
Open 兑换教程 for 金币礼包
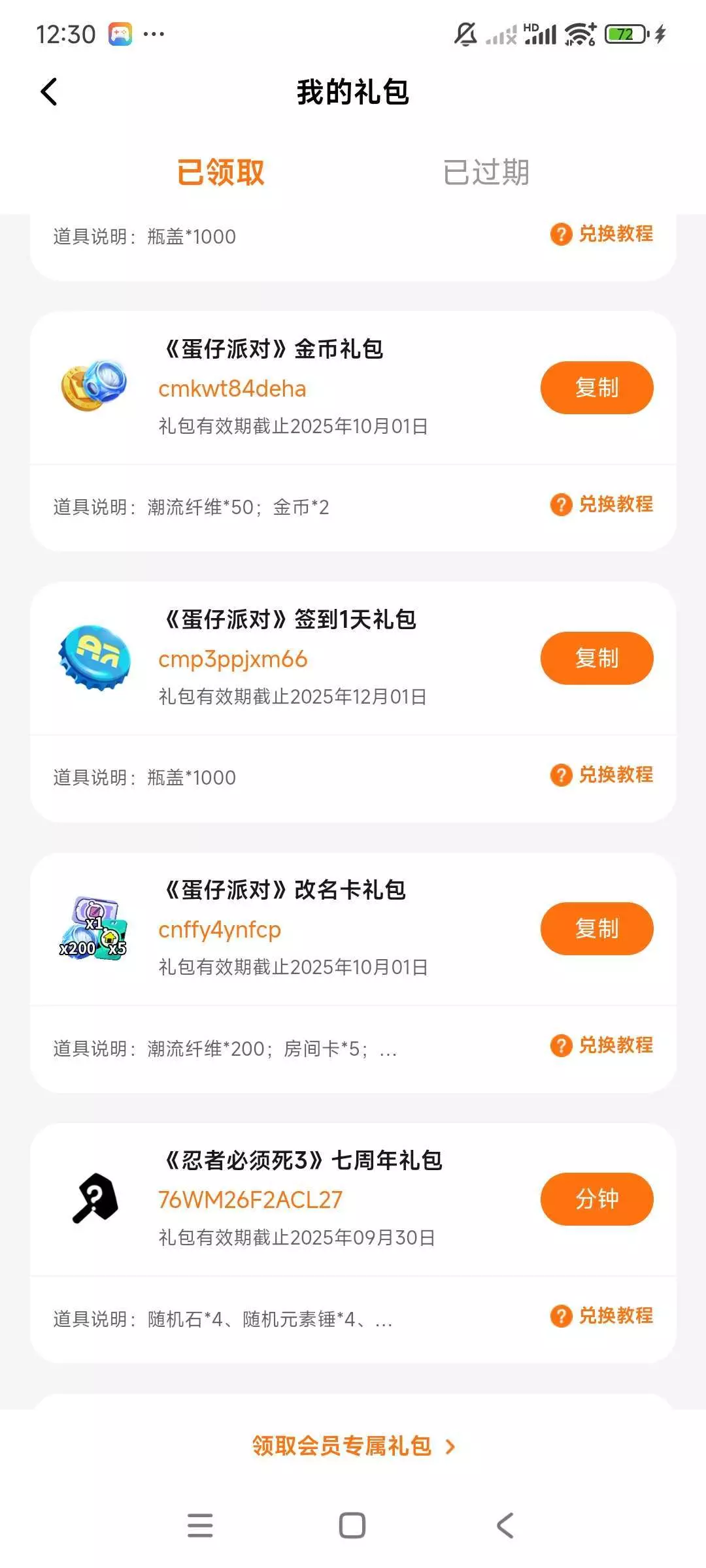pyautogui.click(x=602, y=504)
